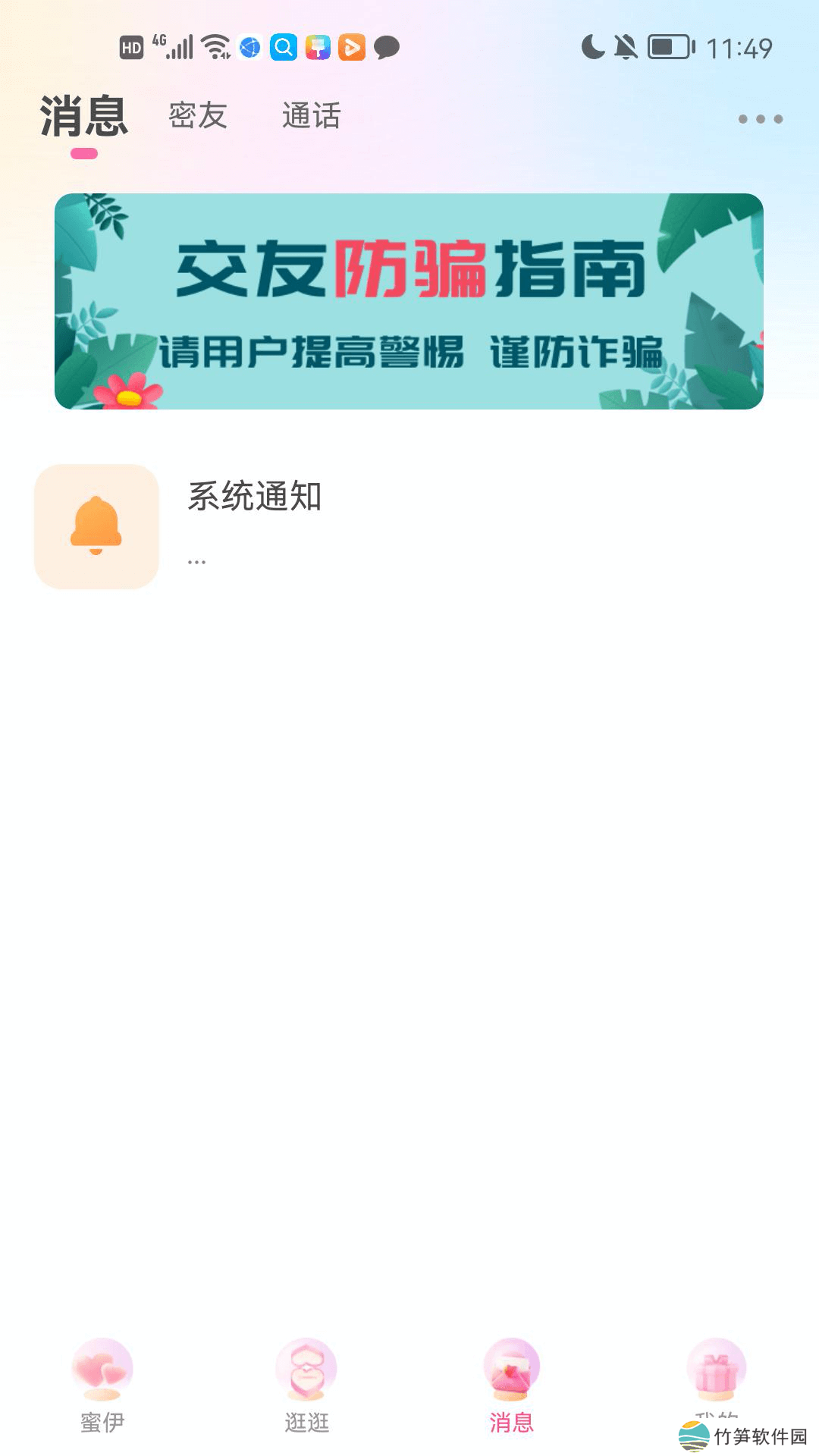Open the three-dot overflow menu

click(x=760, y=119)
